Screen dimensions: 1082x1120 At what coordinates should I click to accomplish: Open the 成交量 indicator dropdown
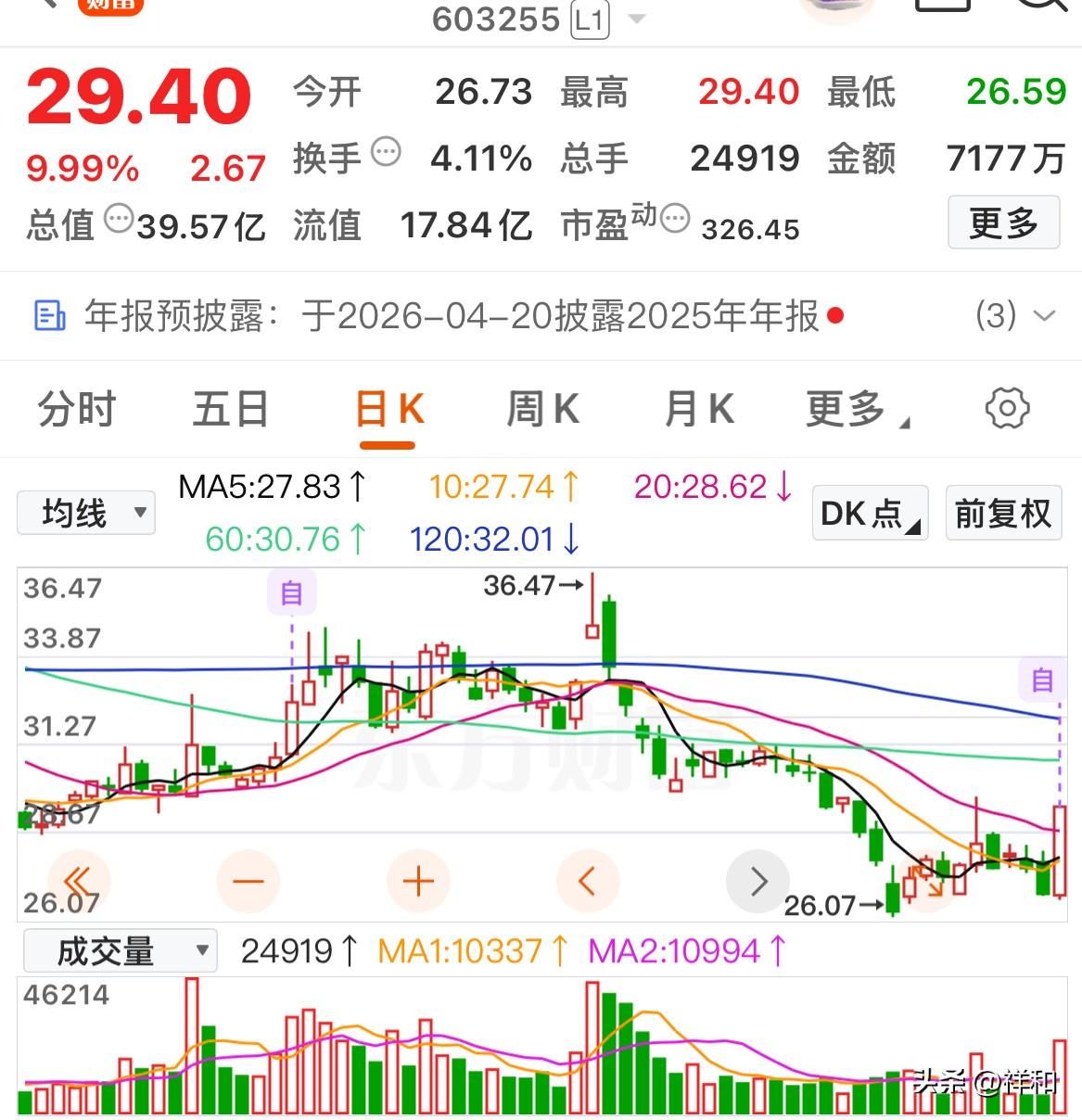(x=119, y=949)
